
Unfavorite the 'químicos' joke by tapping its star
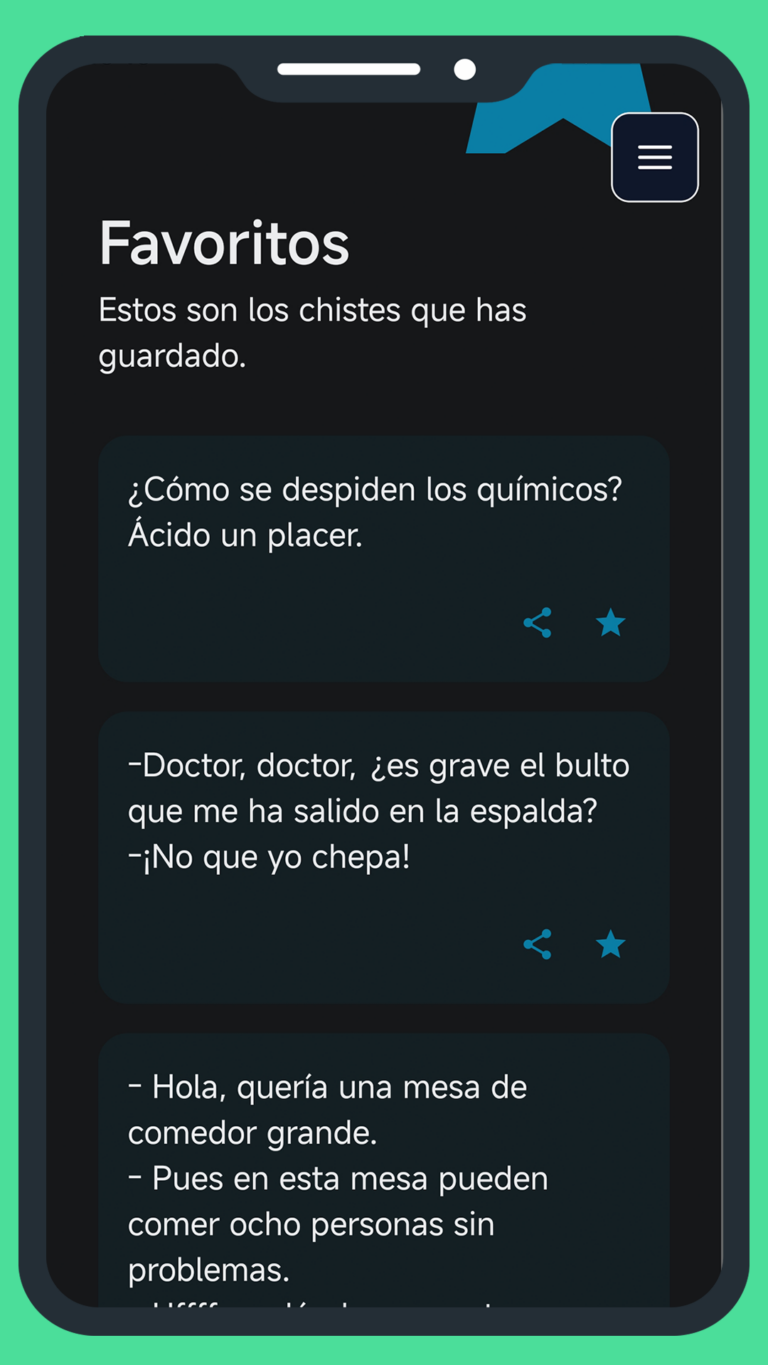(610, 622)
